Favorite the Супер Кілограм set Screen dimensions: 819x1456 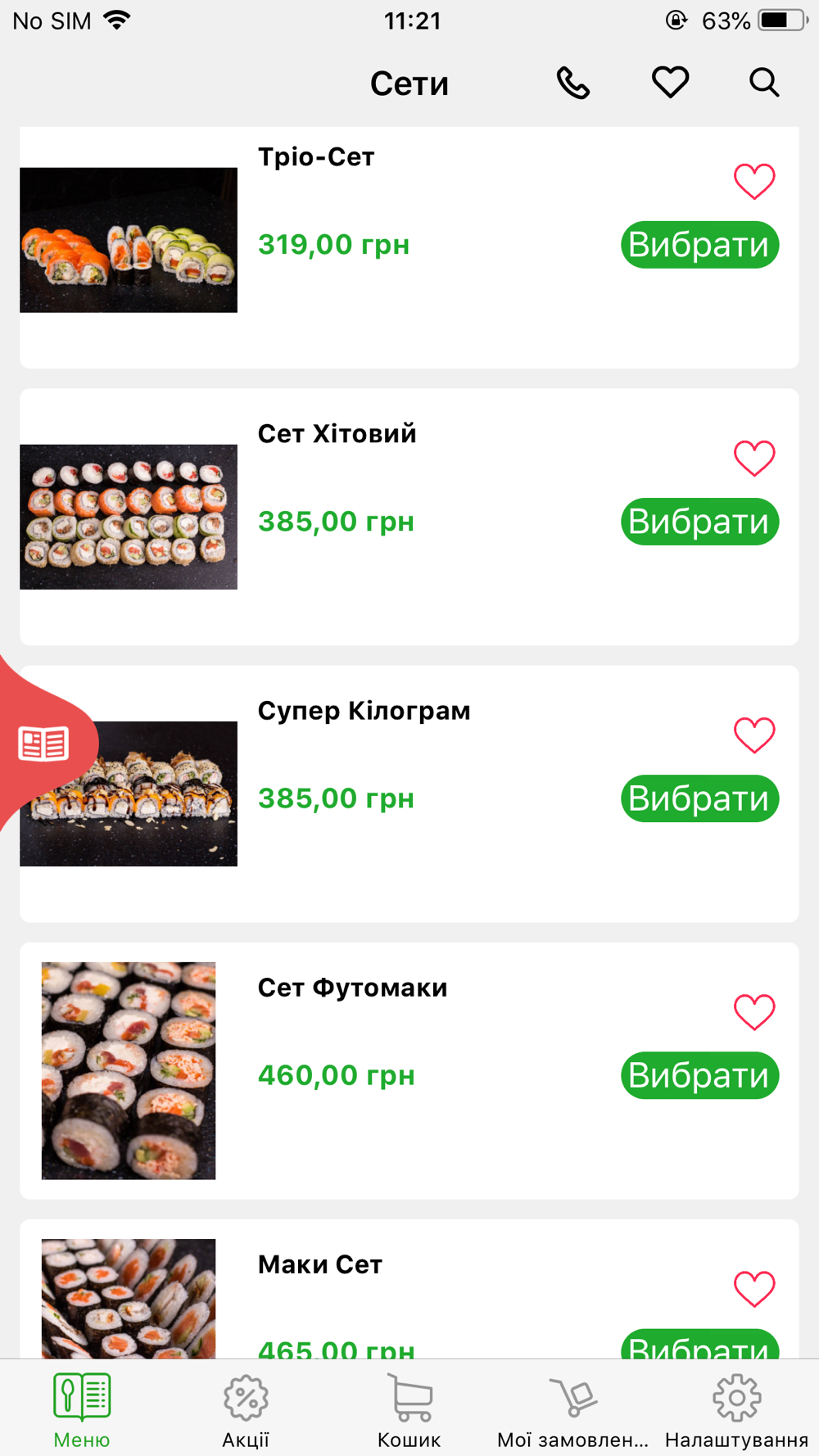pos(753,735)
